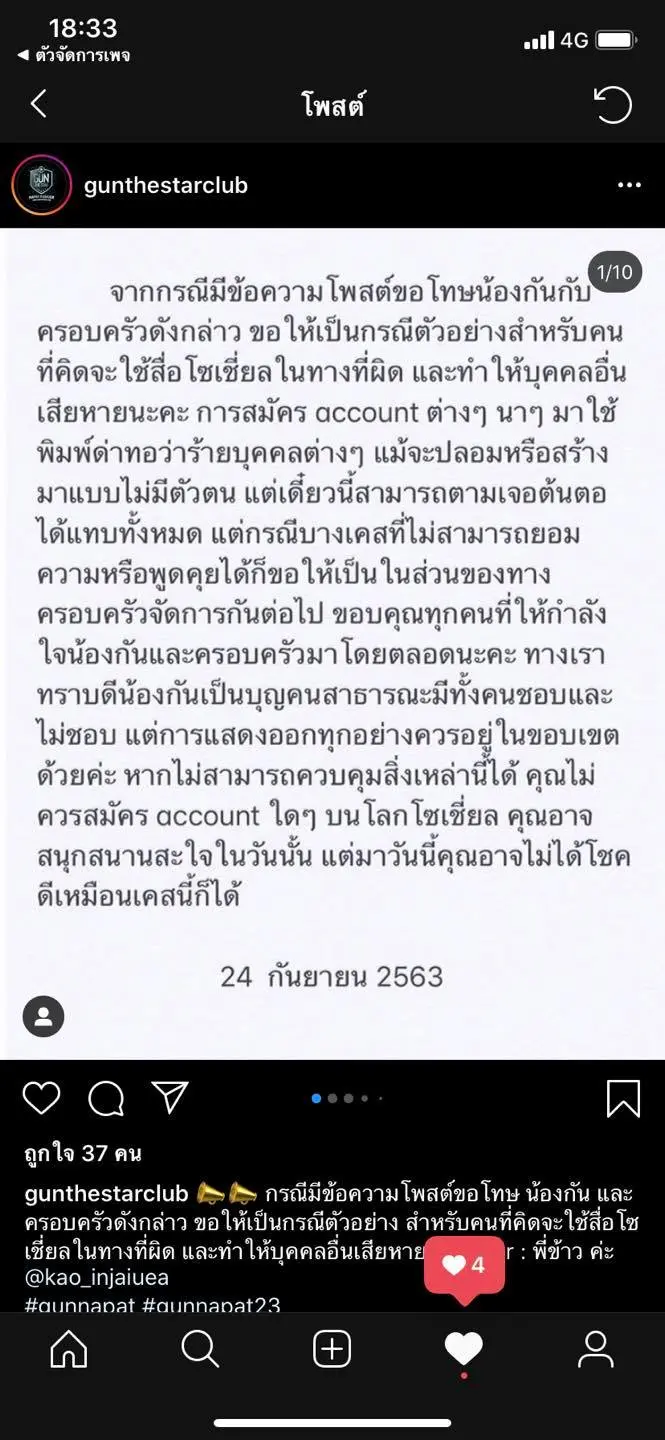Comment on this post
This screenshot has height=1440, width=665.
pos(106,1098)
